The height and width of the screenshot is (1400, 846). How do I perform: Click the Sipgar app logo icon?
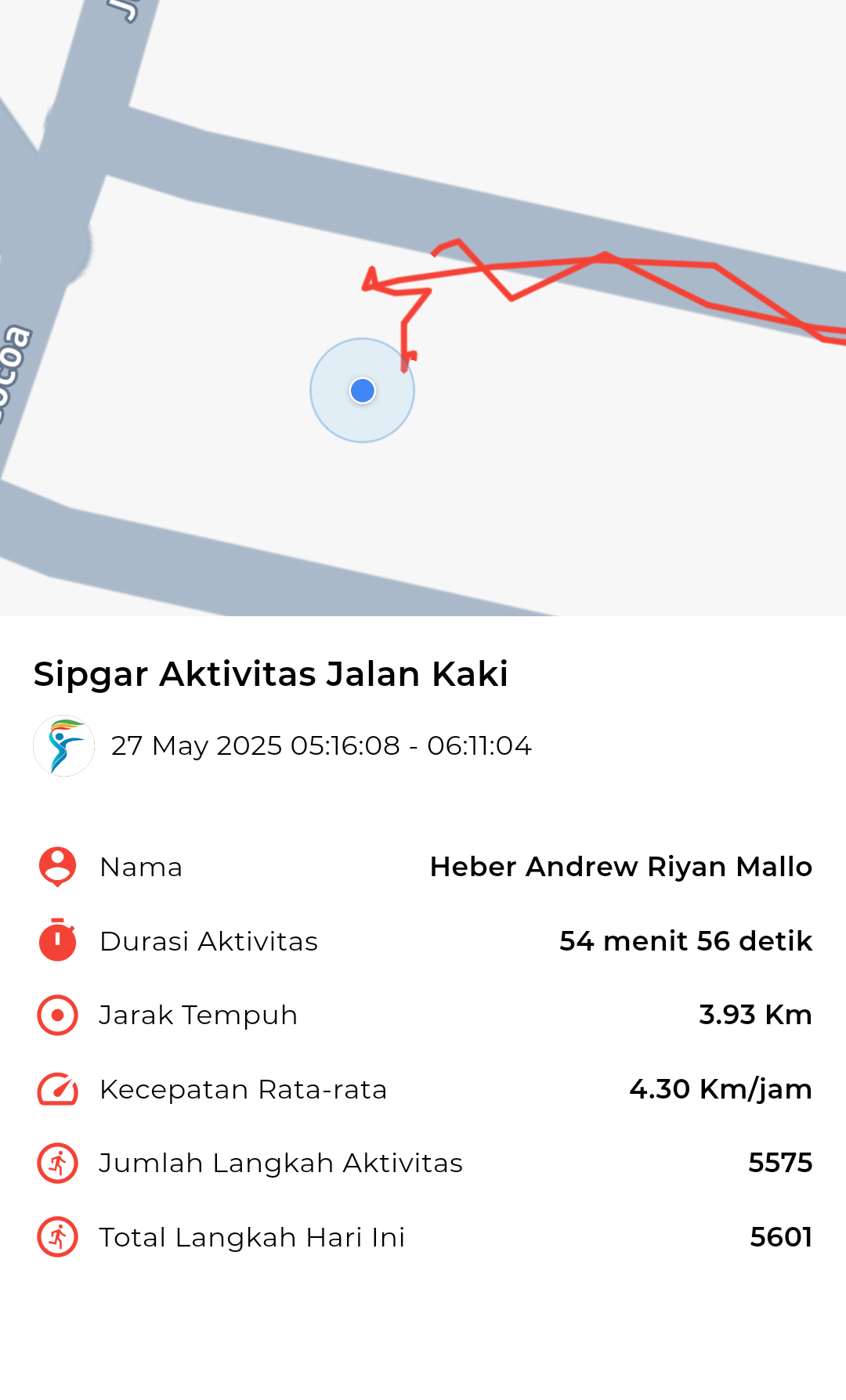(64, 746)
